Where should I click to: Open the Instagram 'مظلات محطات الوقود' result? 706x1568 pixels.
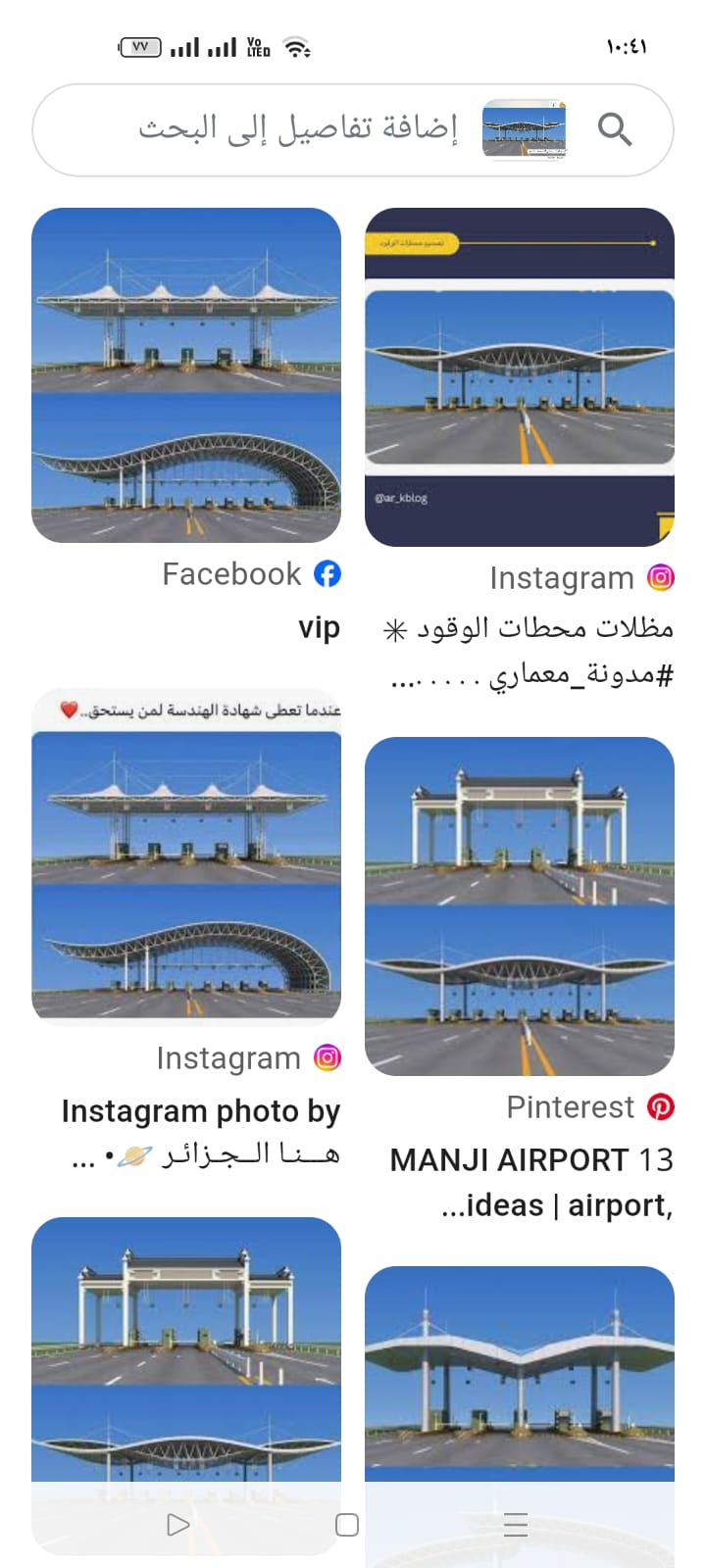click(520, 377)
